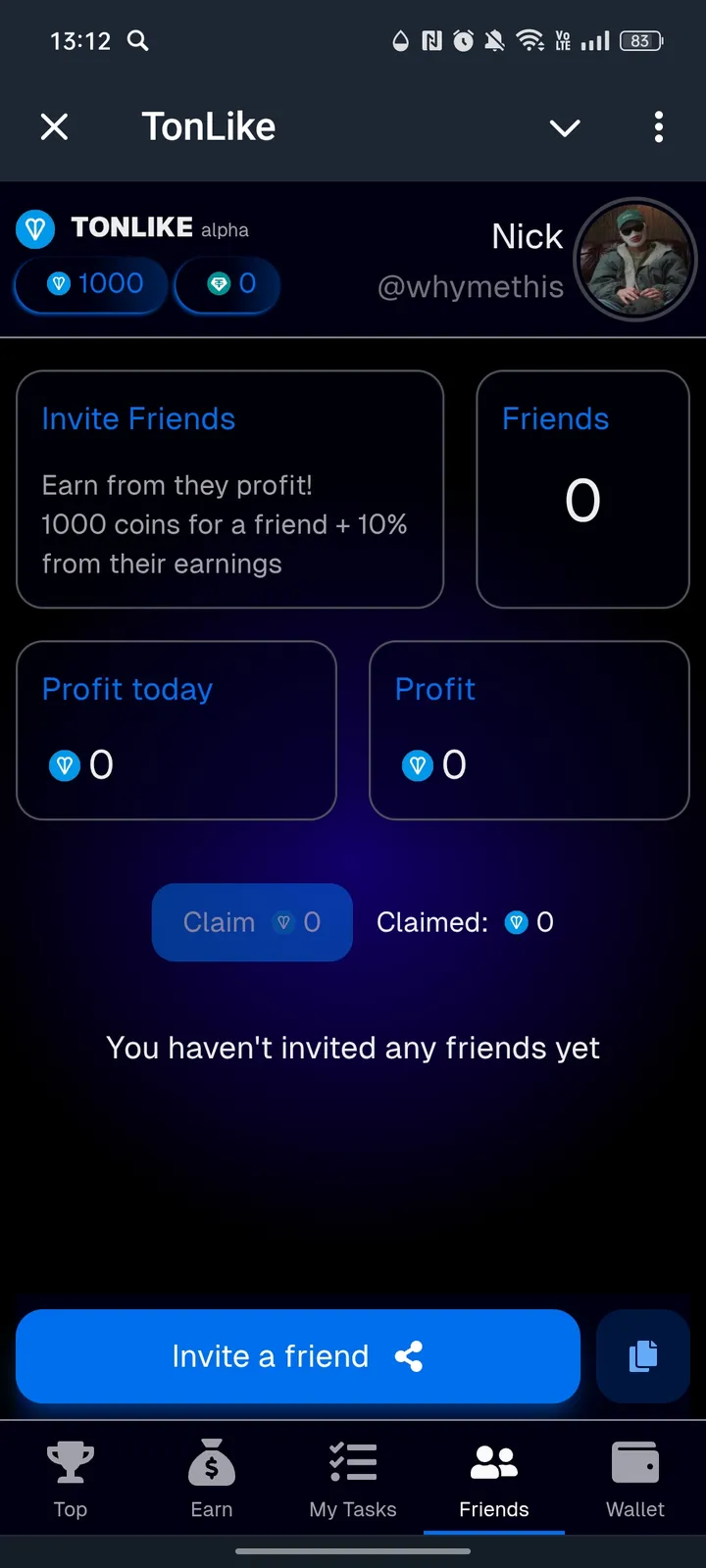
Task: Tap the Friends people icon in the nav bar
Action: [x=493, y=1460]
